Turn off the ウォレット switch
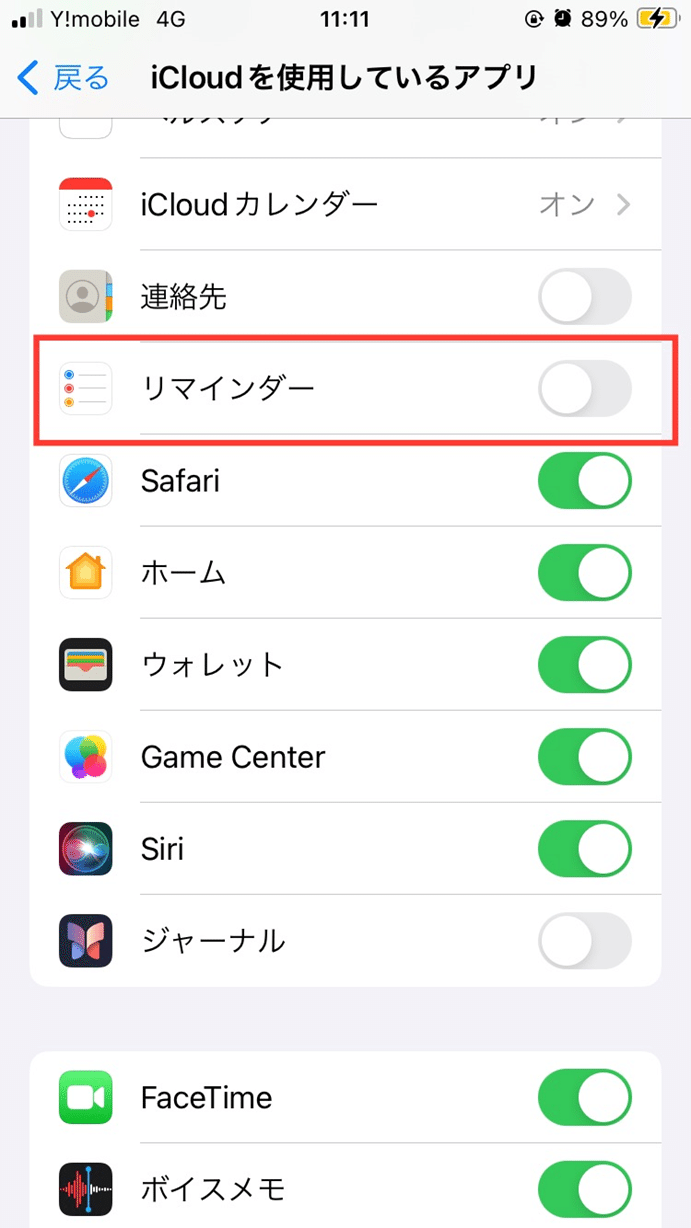 click(x=585, y=665)
